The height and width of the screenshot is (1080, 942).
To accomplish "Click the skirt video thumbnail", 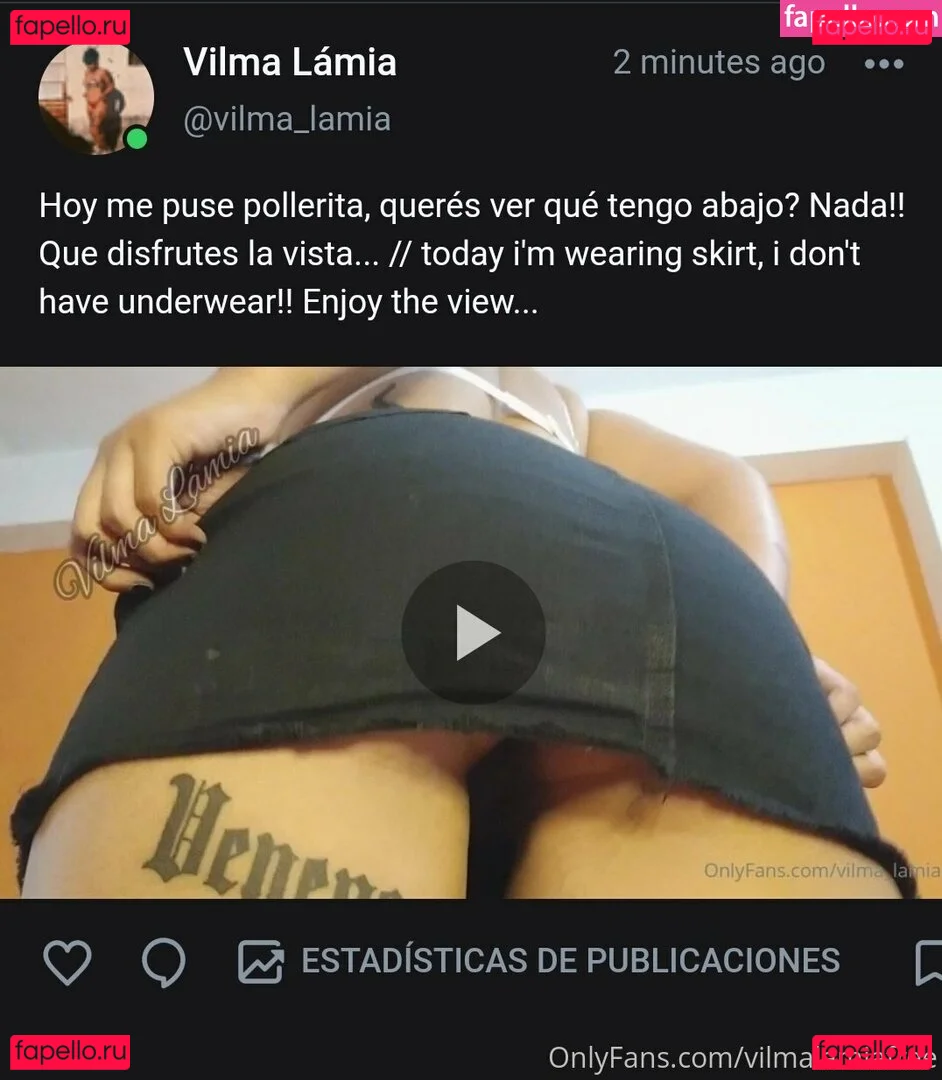I will point(471,631).
